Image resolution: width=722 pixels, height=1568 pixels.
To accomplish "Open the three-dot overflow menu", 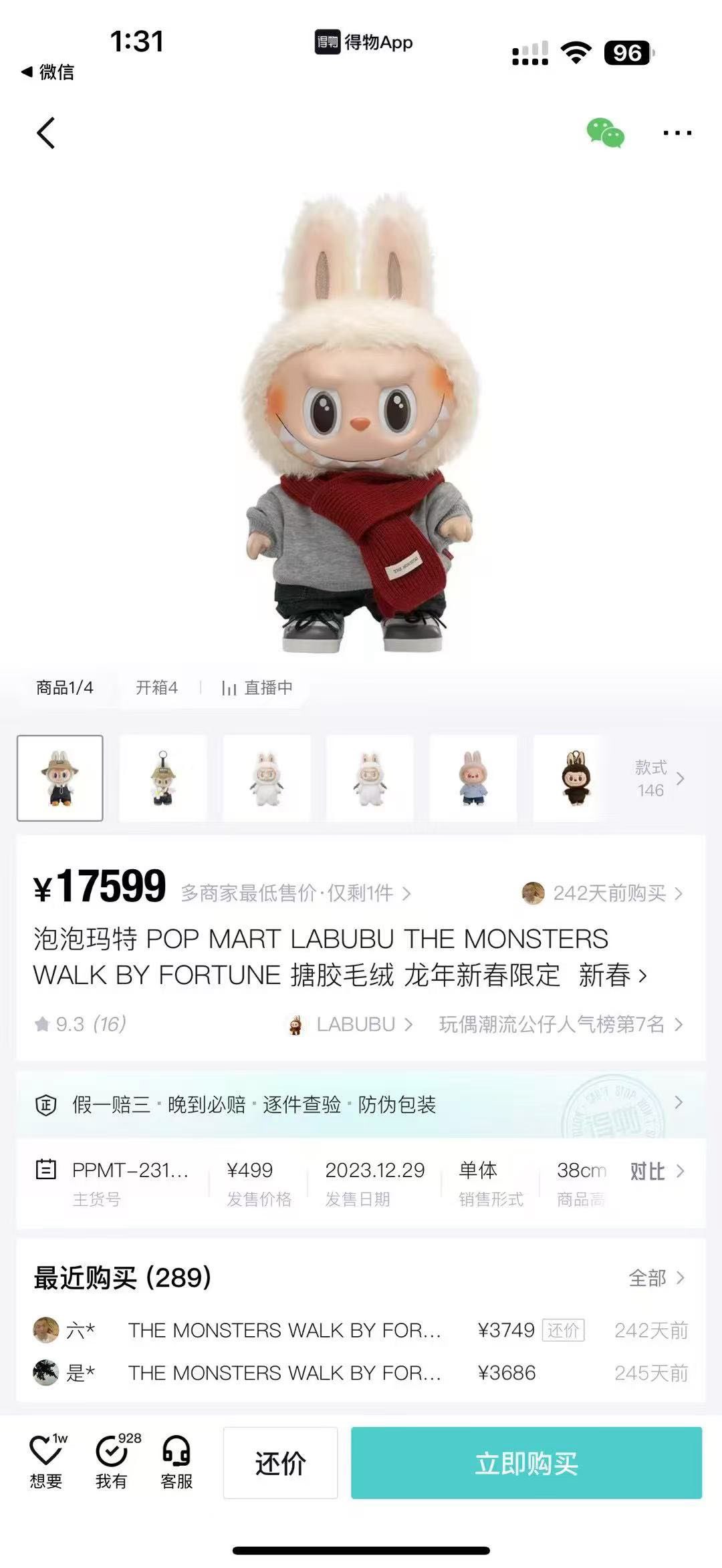I will point(677,133).
